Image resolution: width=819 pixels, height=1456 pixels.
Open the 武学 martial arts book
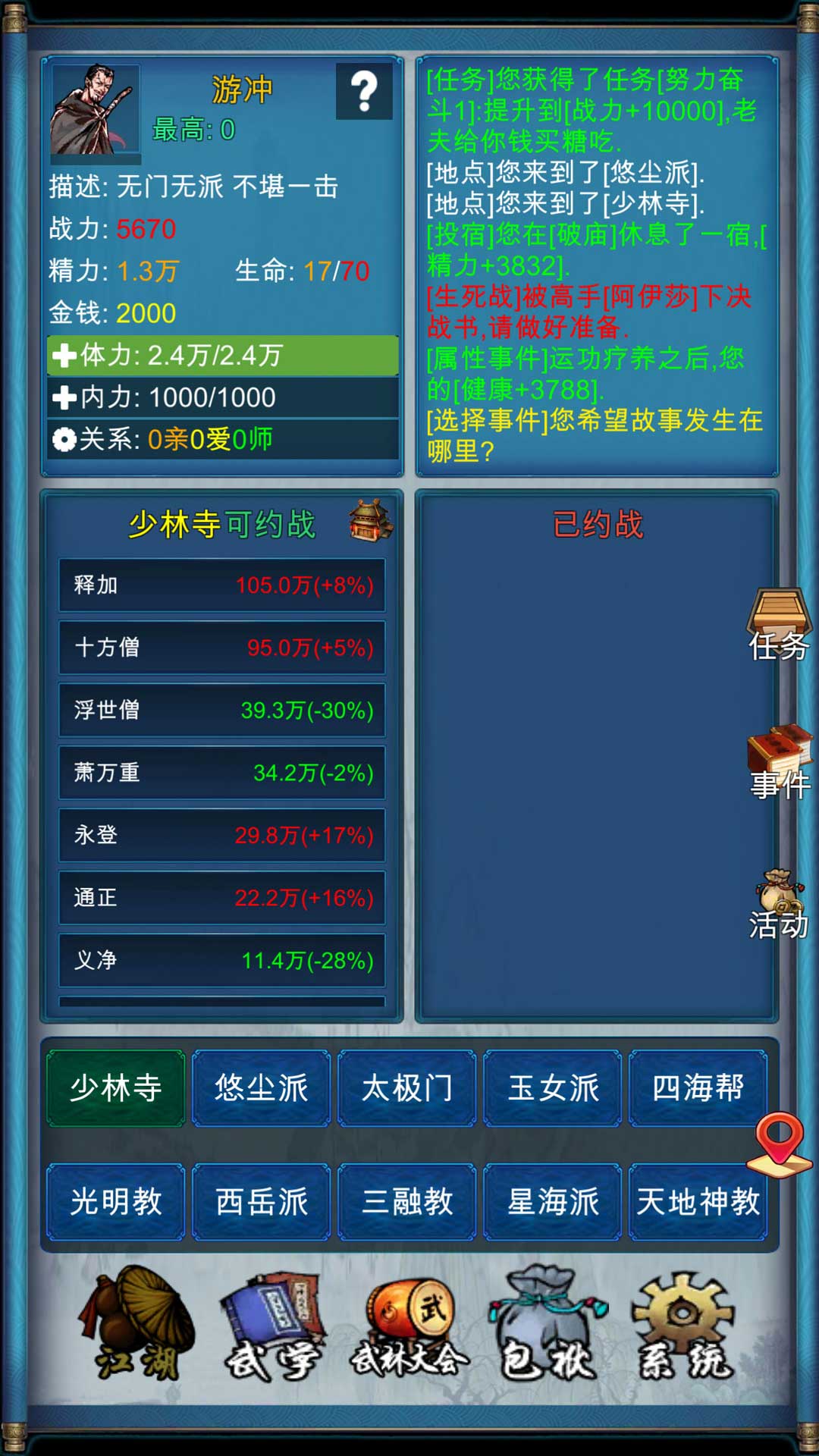coord(273,1327)
